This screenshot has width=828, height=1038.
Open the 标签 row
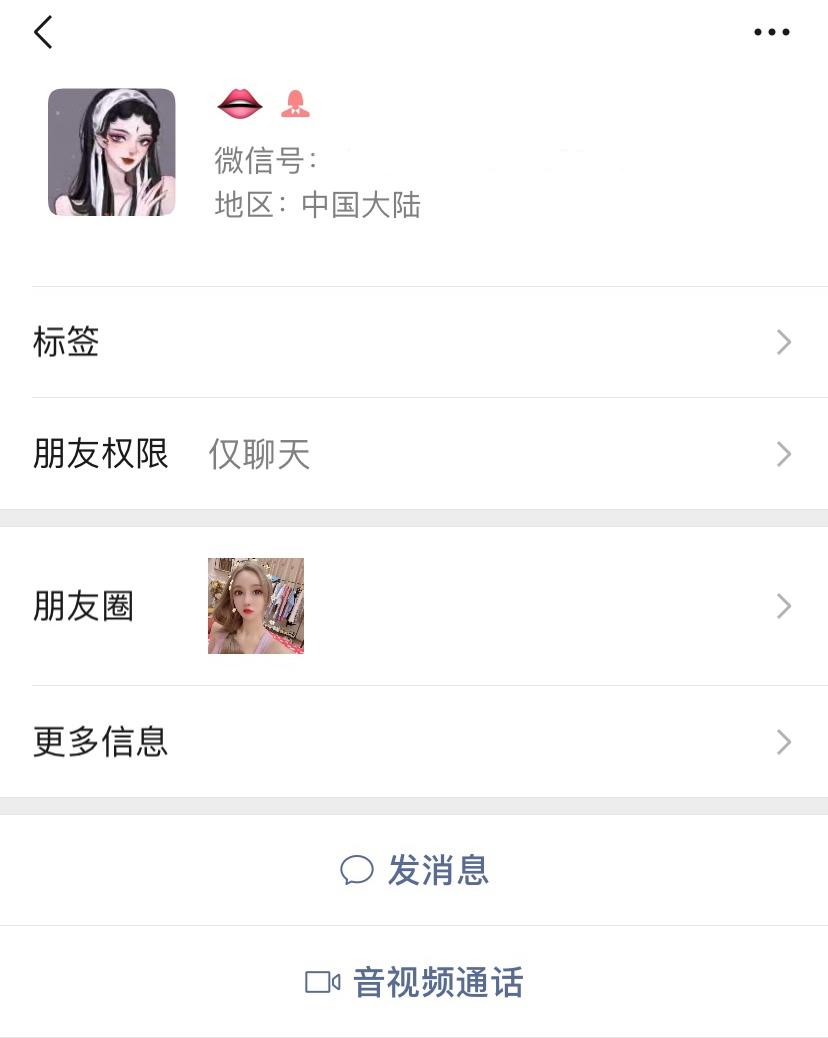[x=414, y=342]
